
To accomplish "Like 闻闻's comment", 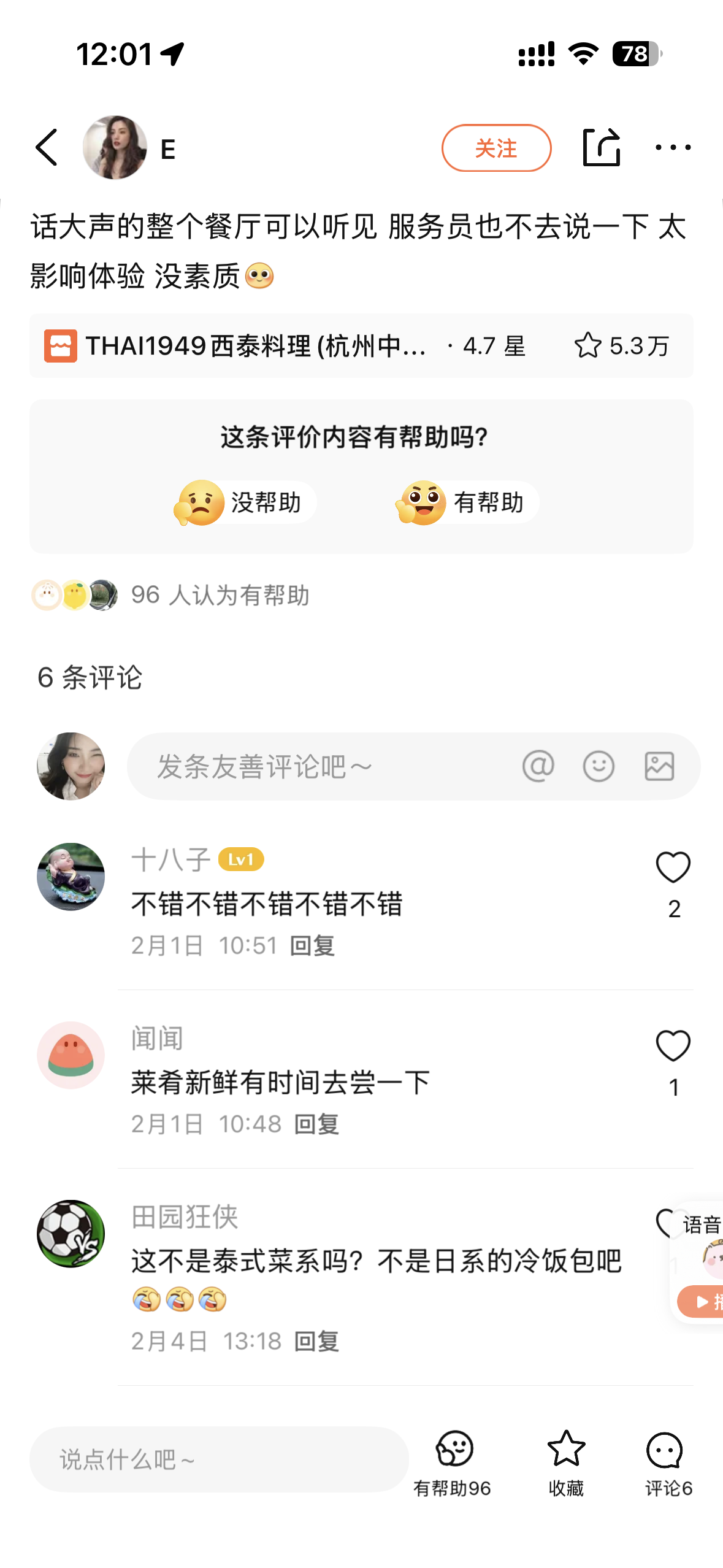I will [x=673, y=1046].
